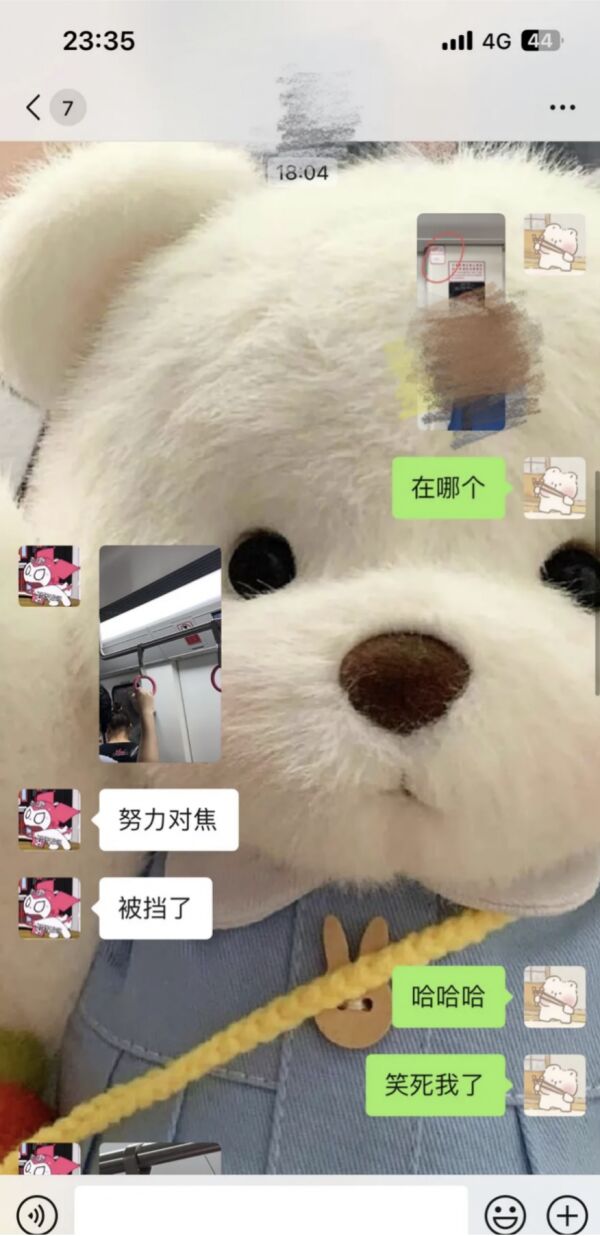Viewport: 600px width, 1236px height.
Task: Open the plus attachments menu
Action: tap(566, 1215)
